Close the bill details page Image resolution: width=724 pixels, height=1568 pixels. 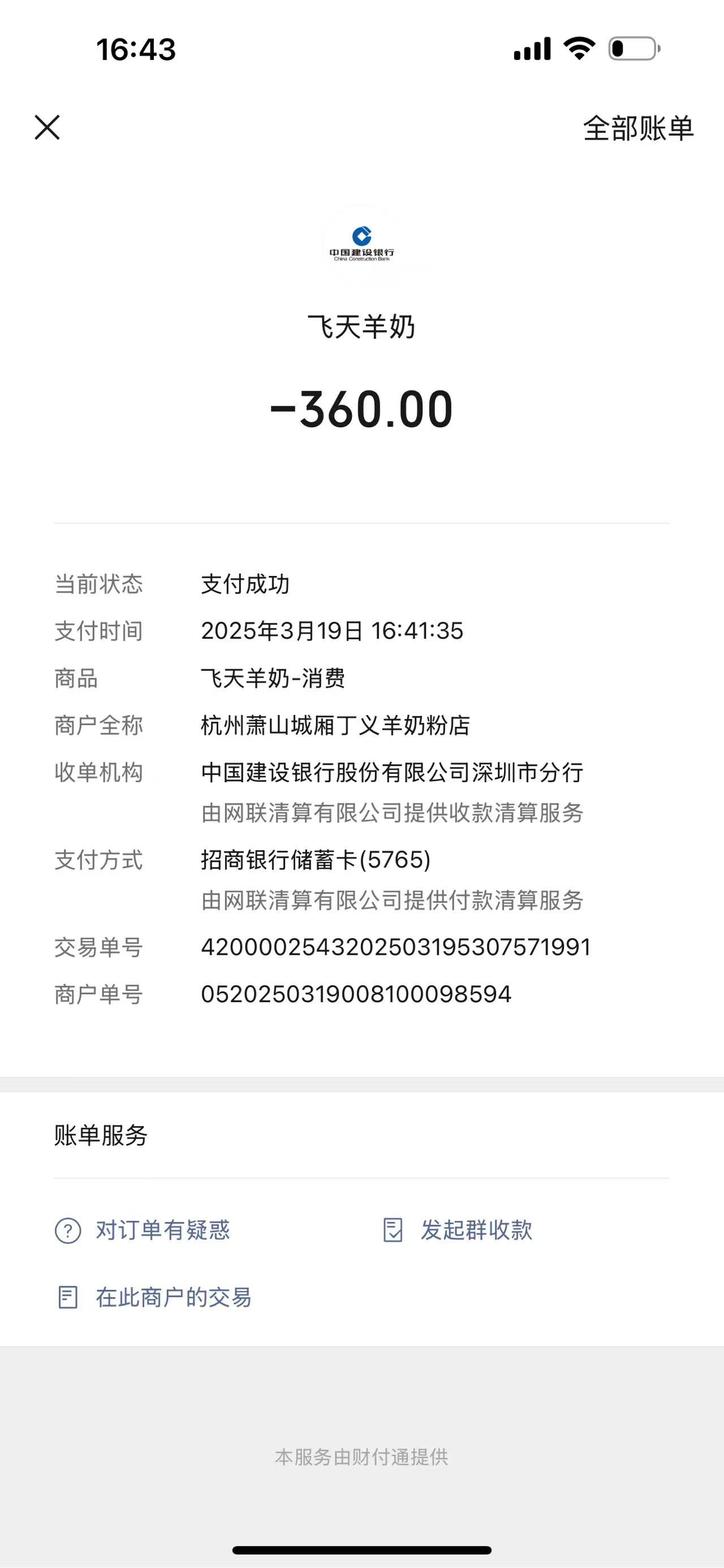47,128
